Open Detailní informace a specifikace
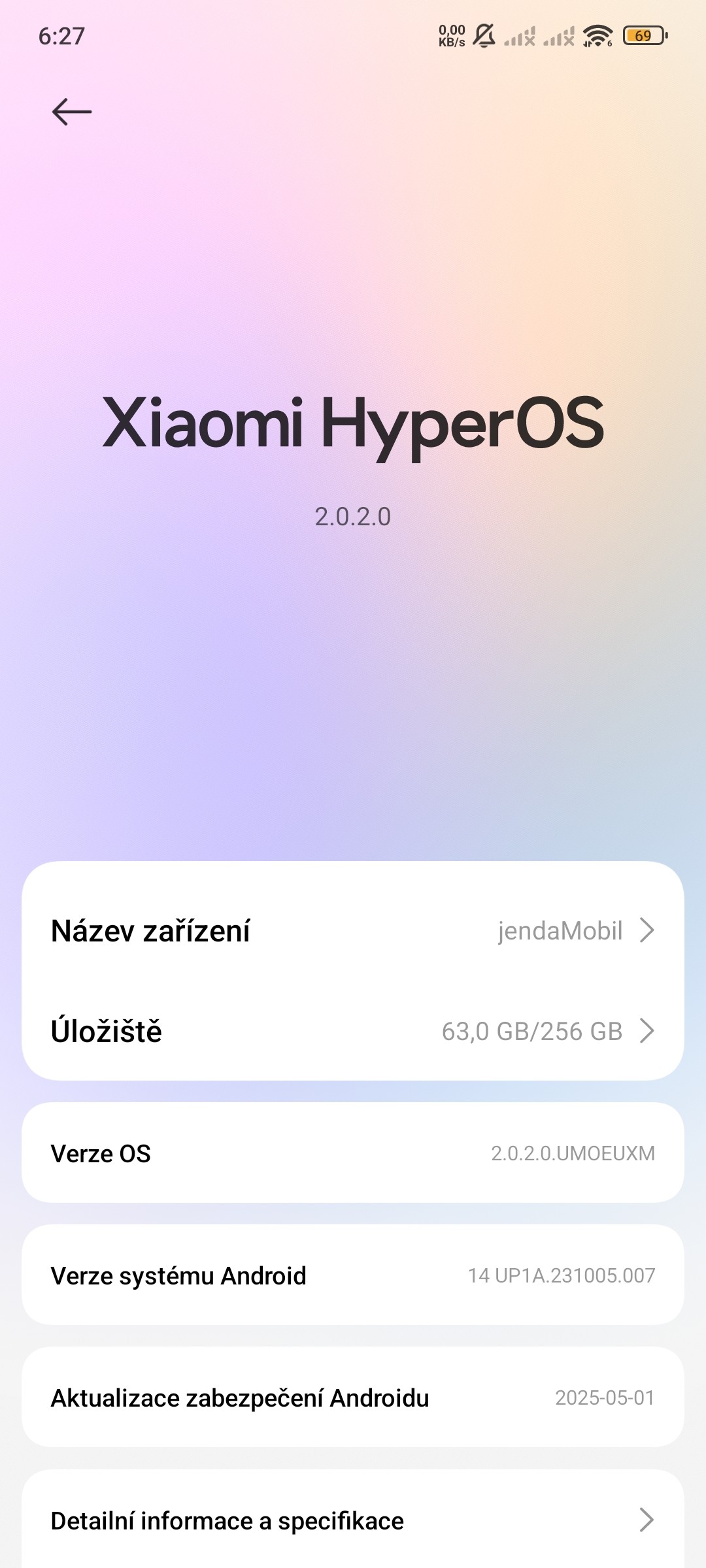Viewport: 706px width, 1568px height. click(x=353, y=1520)
